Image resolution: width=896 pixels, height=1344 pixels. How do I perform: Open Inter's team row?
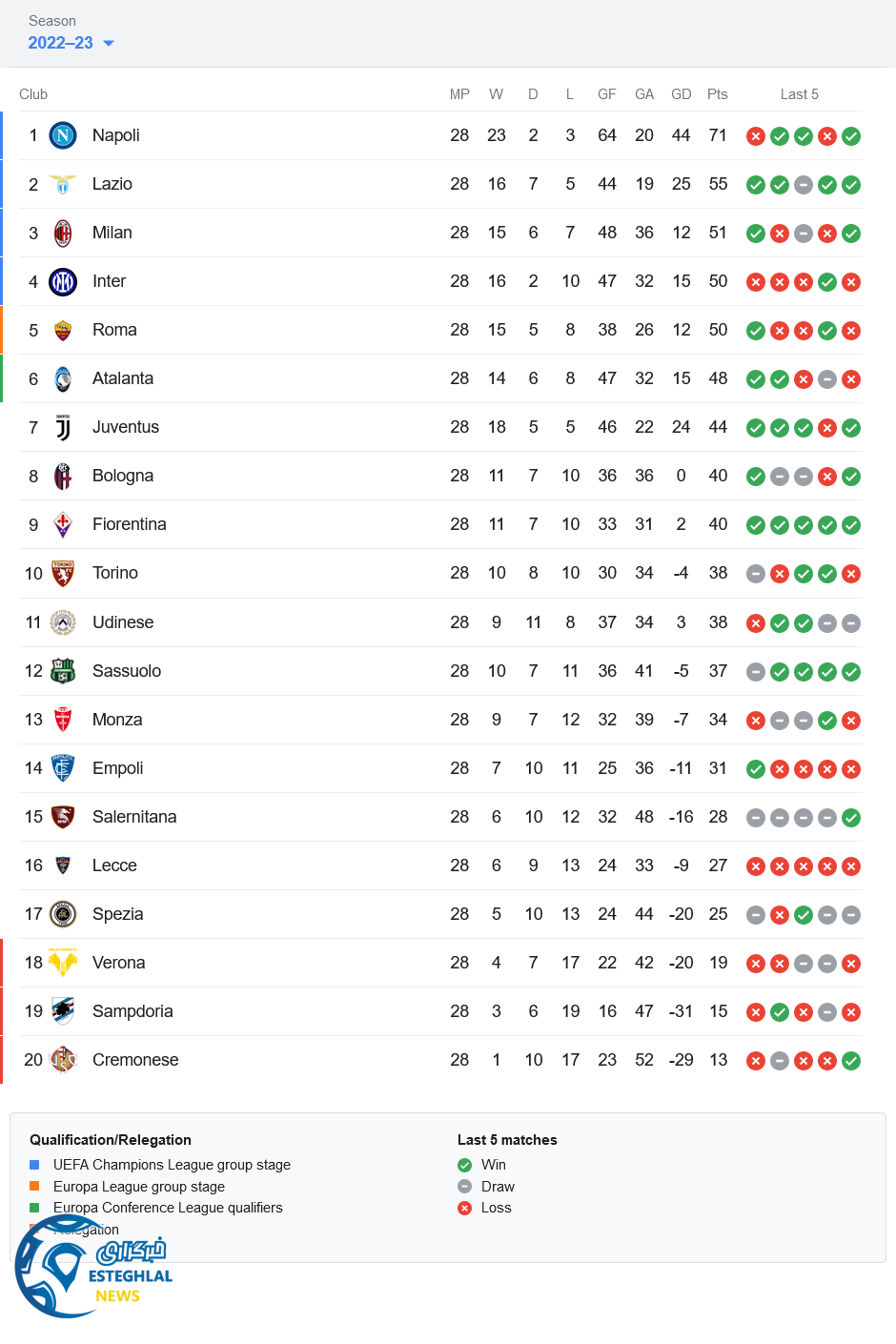(x=109, y=281)
